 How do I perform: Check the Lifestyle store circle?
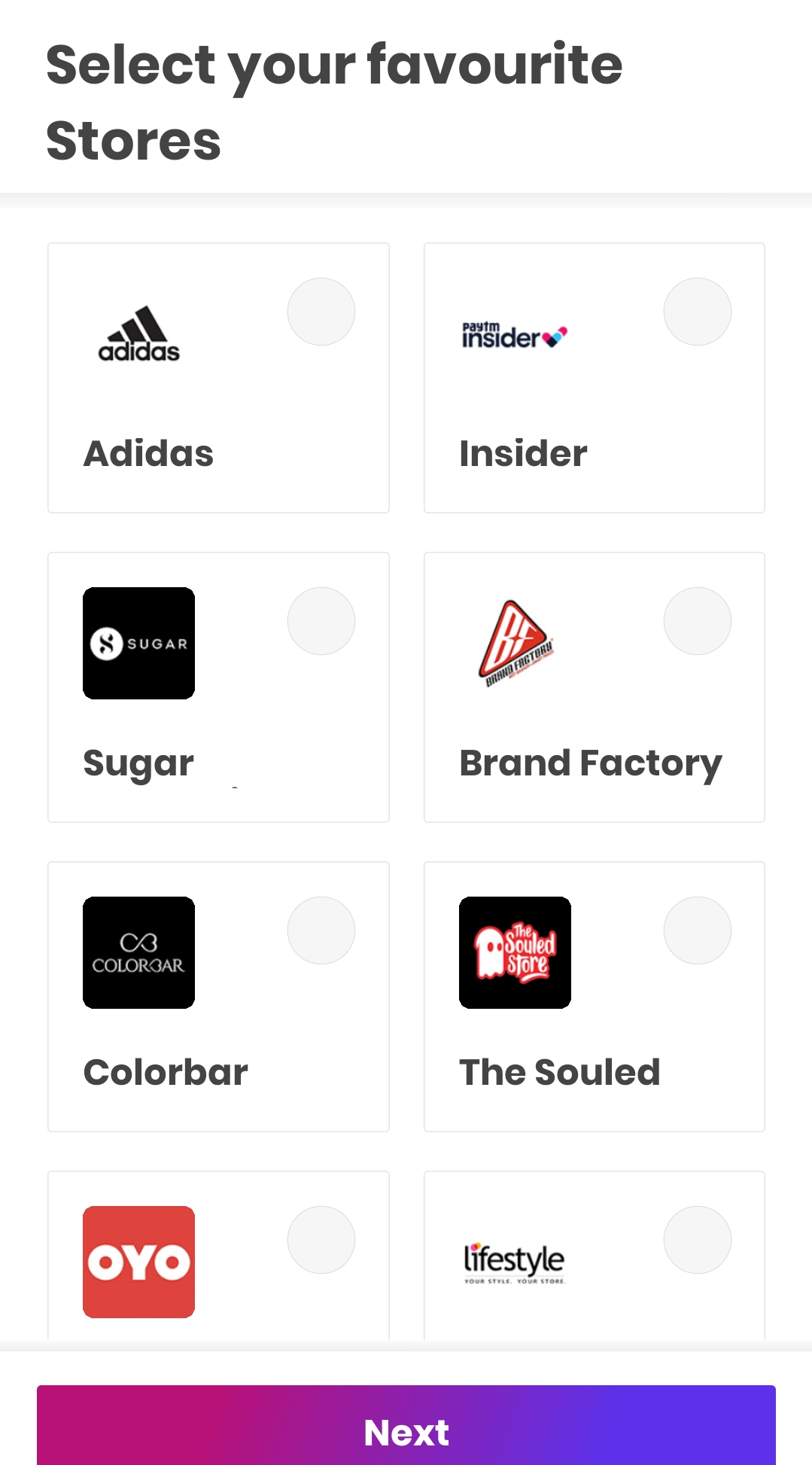point(698,1240)
